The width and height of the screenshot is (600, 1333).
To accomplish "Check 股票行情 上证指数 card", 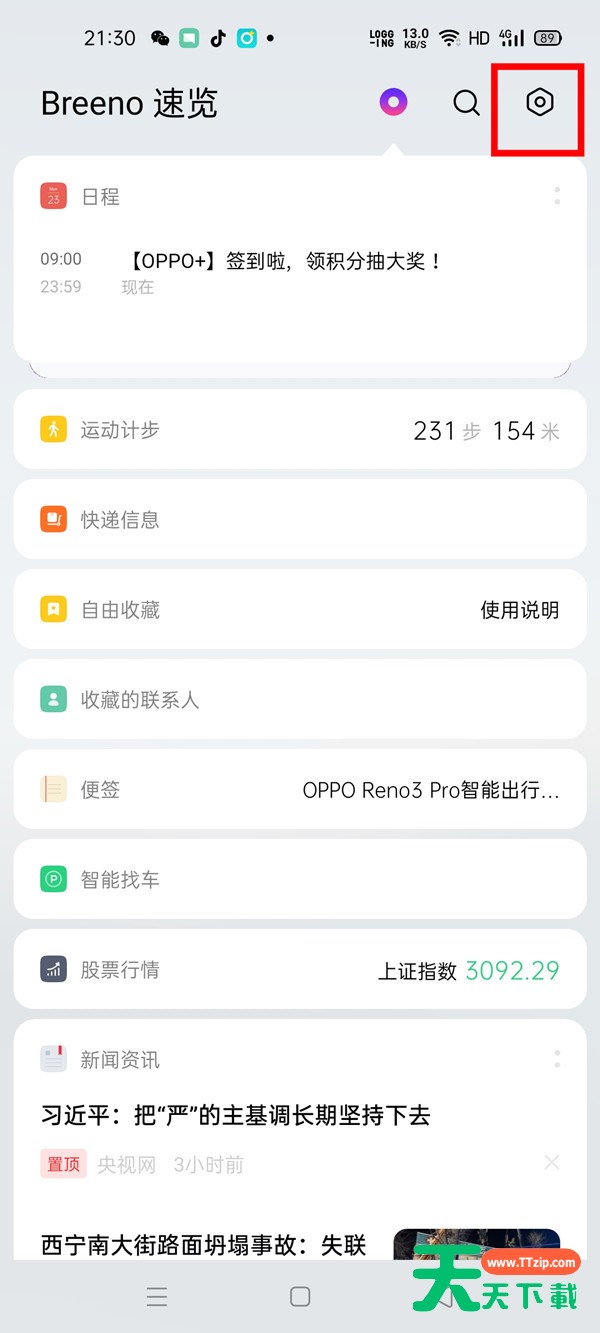I will tap(300, 970).
